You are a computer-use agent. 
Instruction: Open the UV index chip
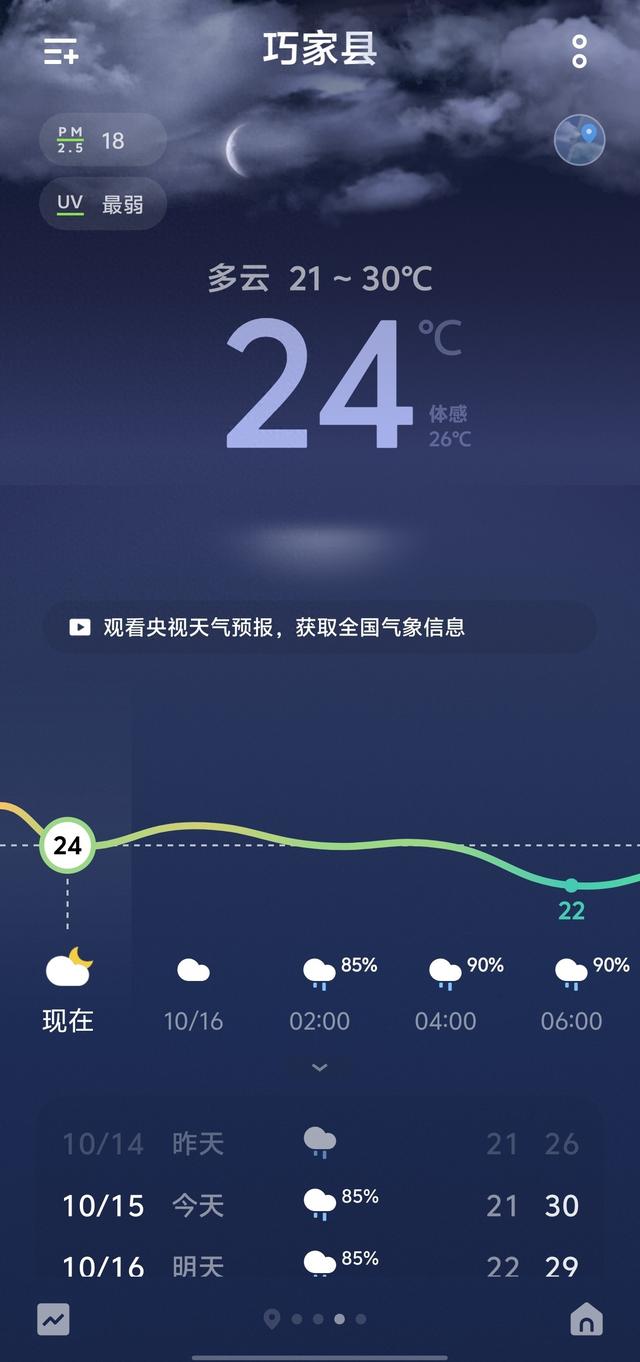pyautogui.click(x=103, y=204)
